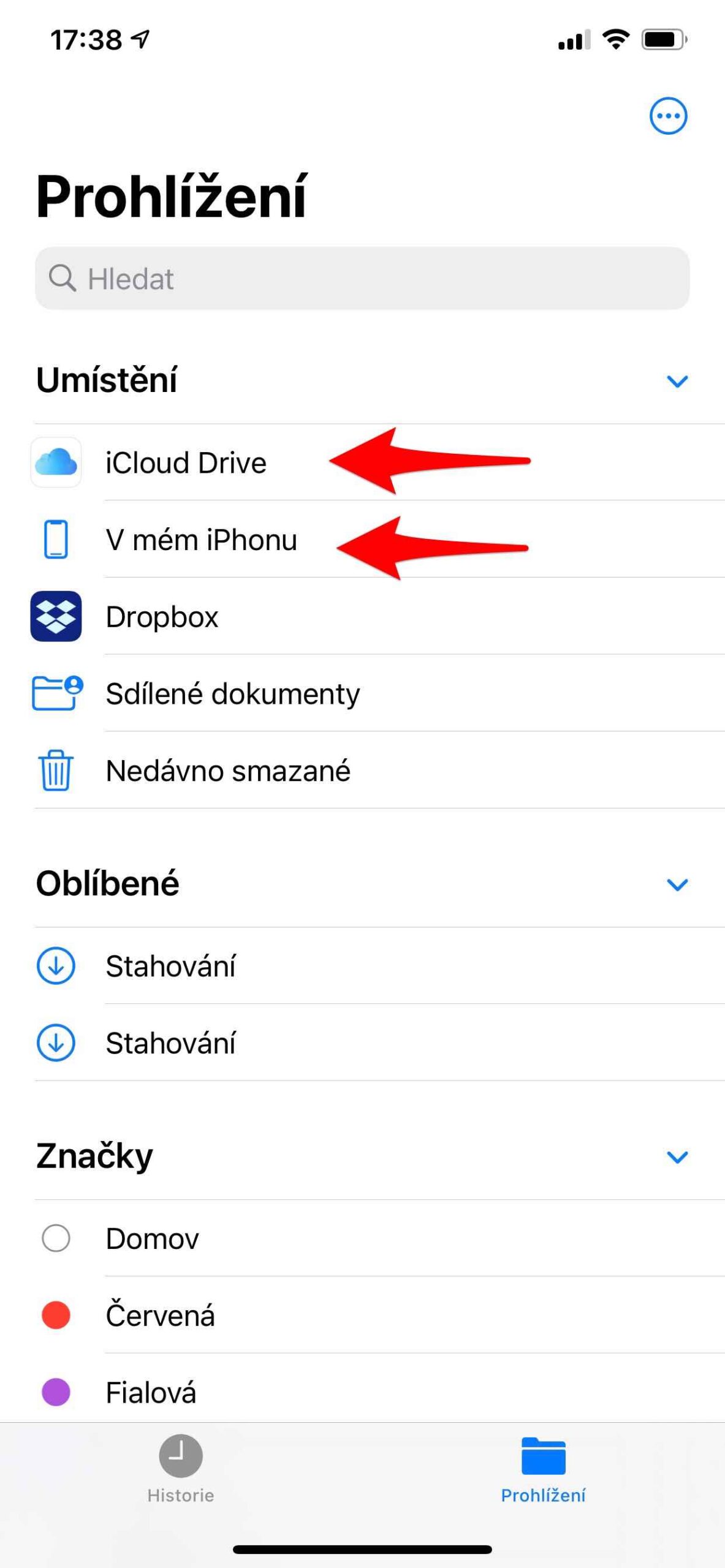
Task: Tap the Hledat search field
Action: 362,279
